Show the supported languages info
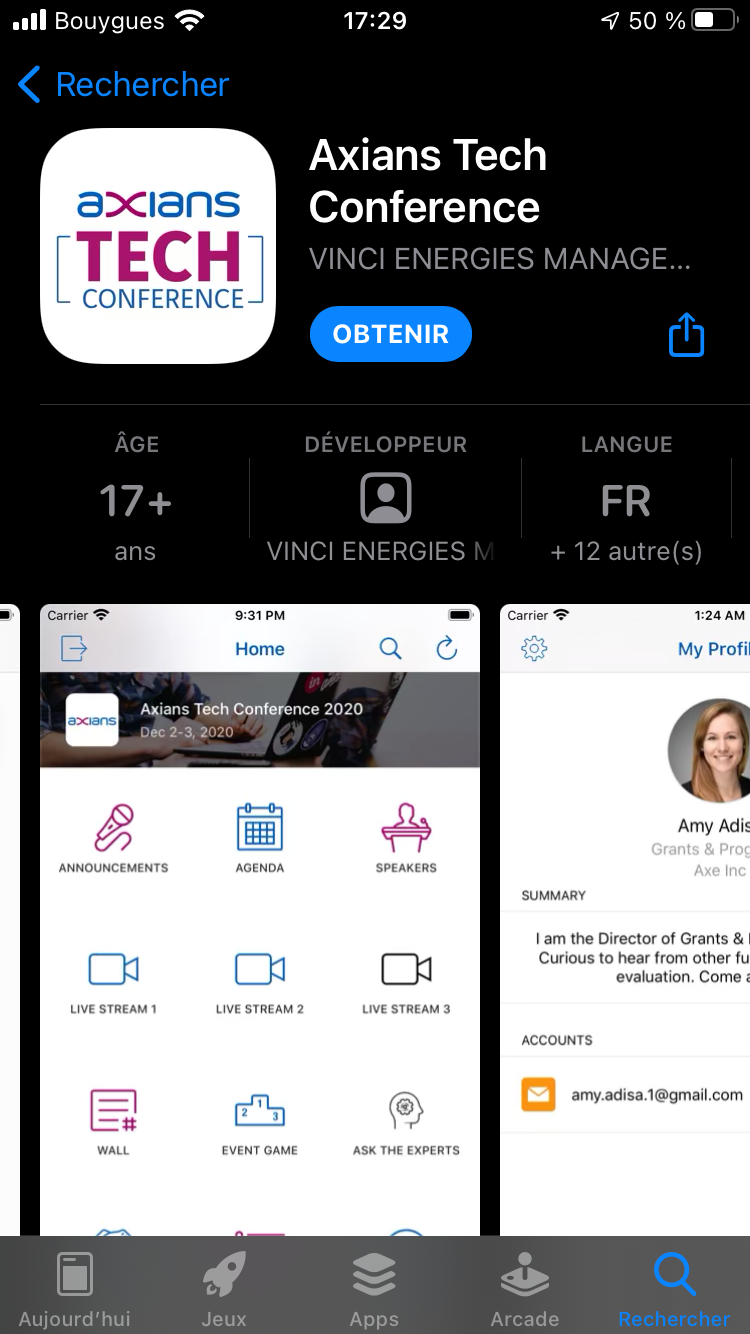This screenshot has height=1334, width=750. (626, 498)
